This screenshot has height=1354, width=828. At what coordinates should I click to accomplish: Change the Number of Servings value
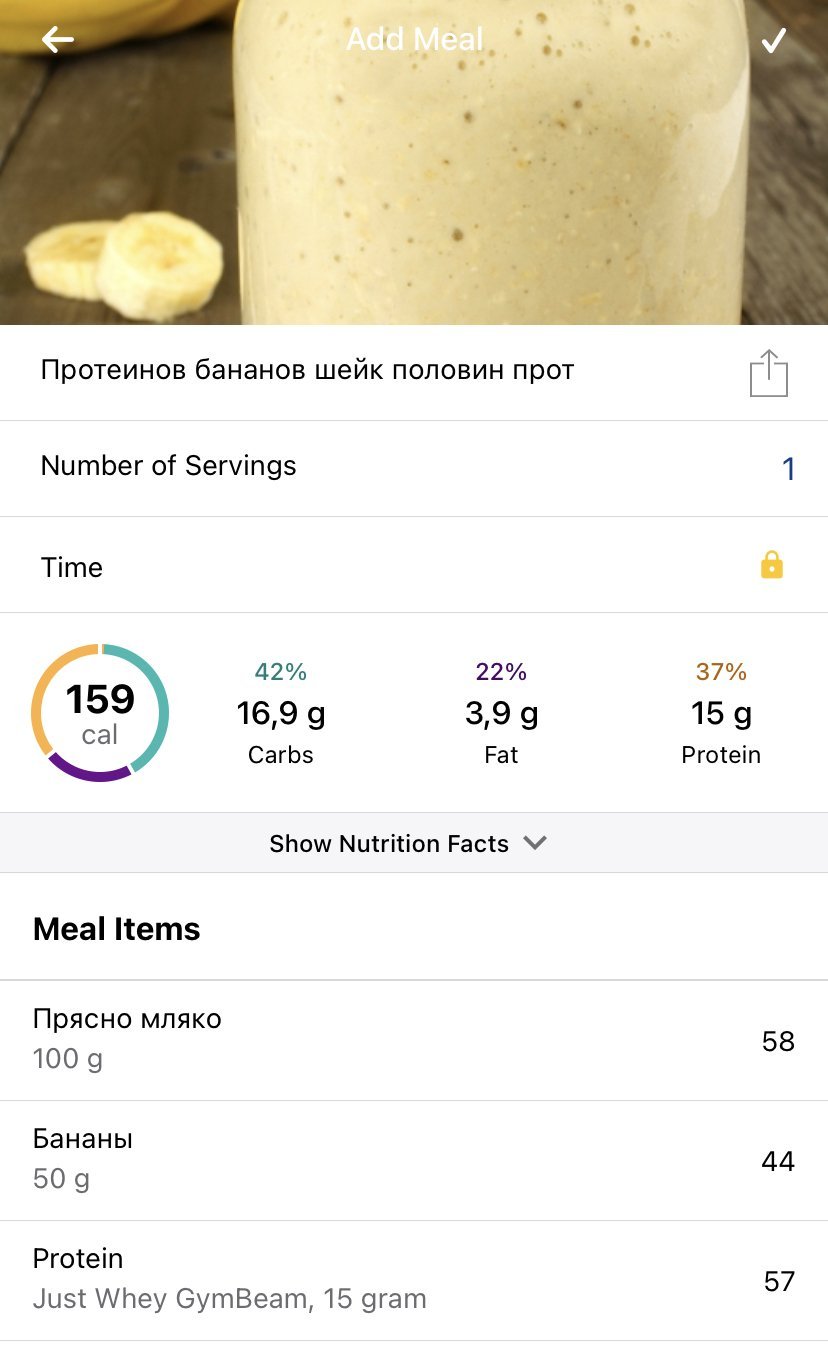787,468
